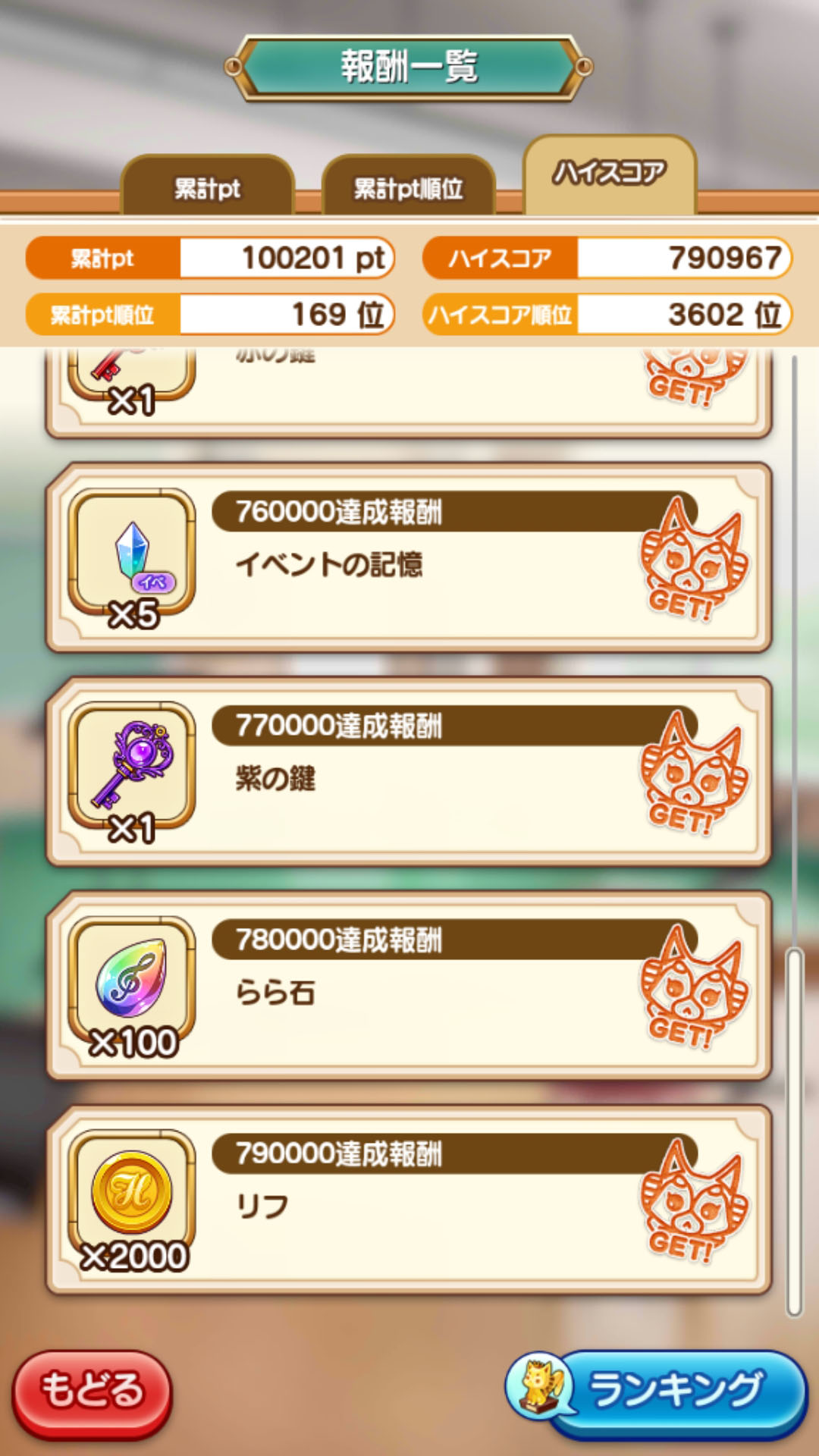Switch to the 累計pt順位 tab
Screen dimensions: 819x1456
click(x=408, y=185)
